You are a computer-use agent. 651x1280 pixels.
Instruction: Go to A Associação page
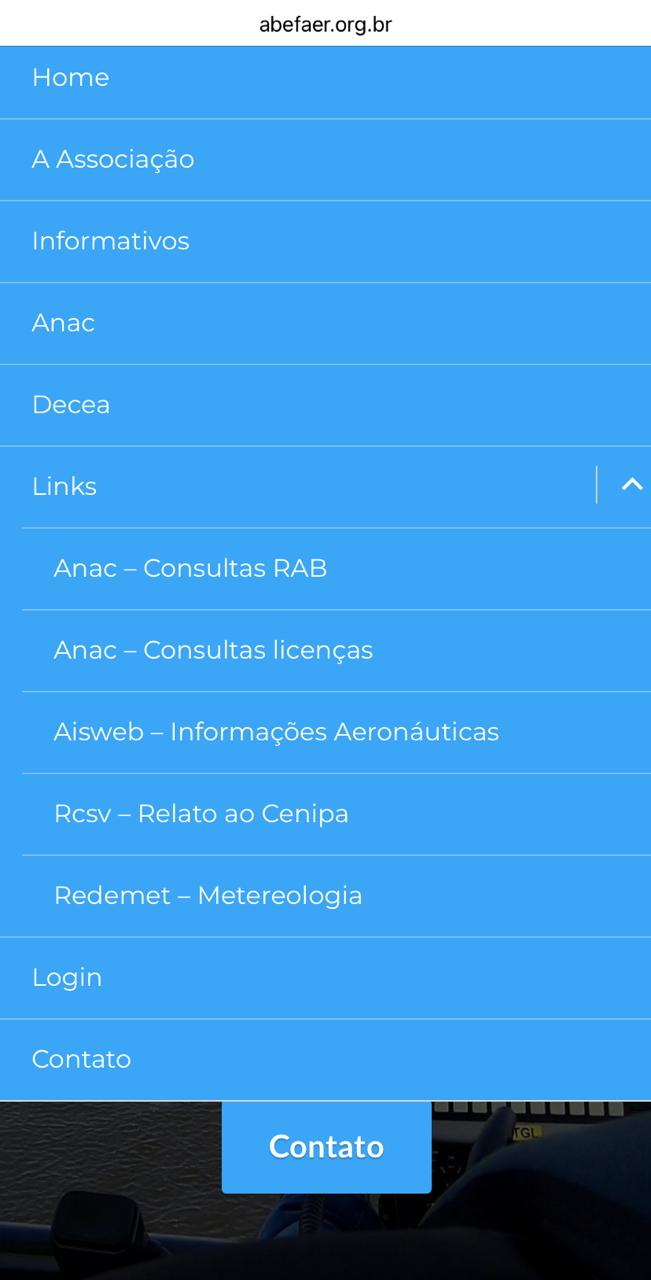click(325, 160)
